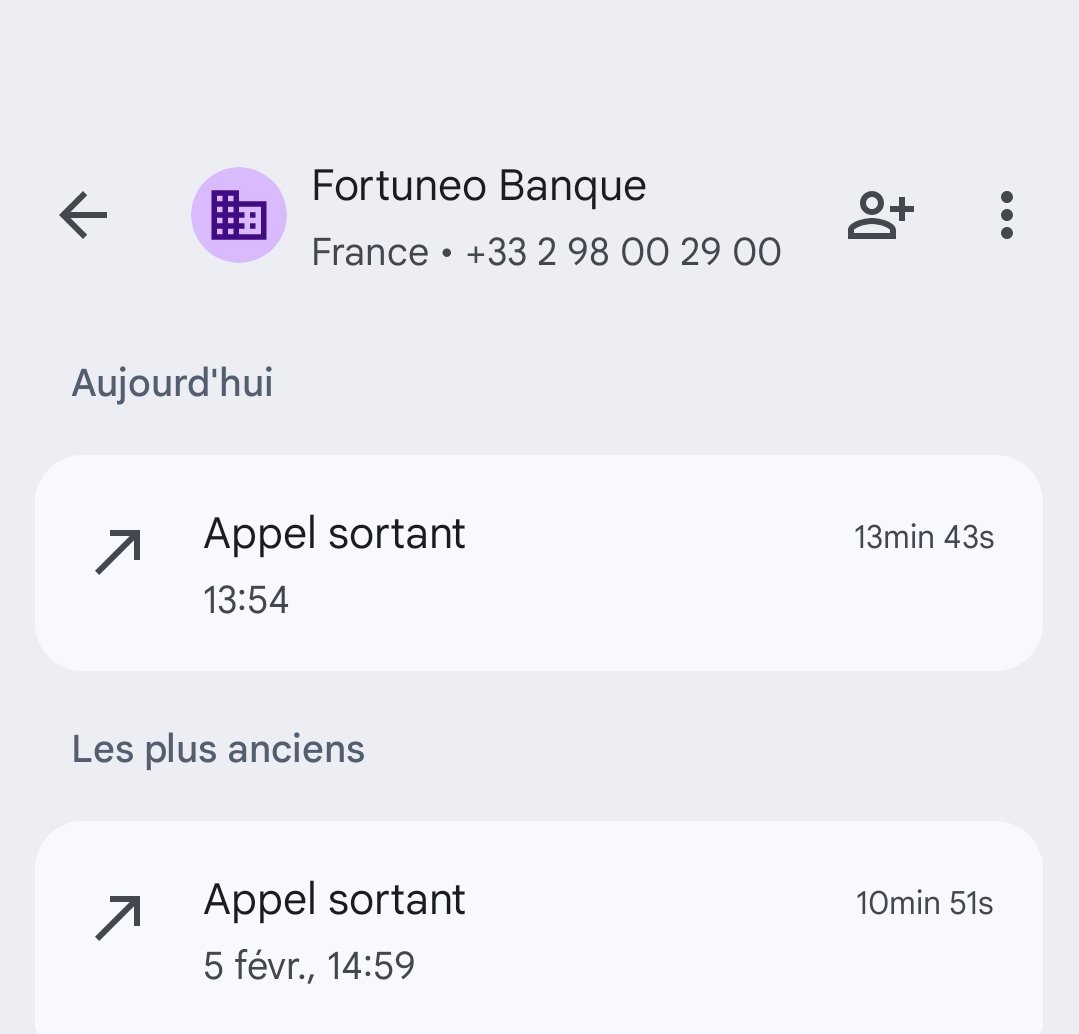Open today's 13:54 outgoing call entry
The image size is (1079, 1034).
click(539, 563)
